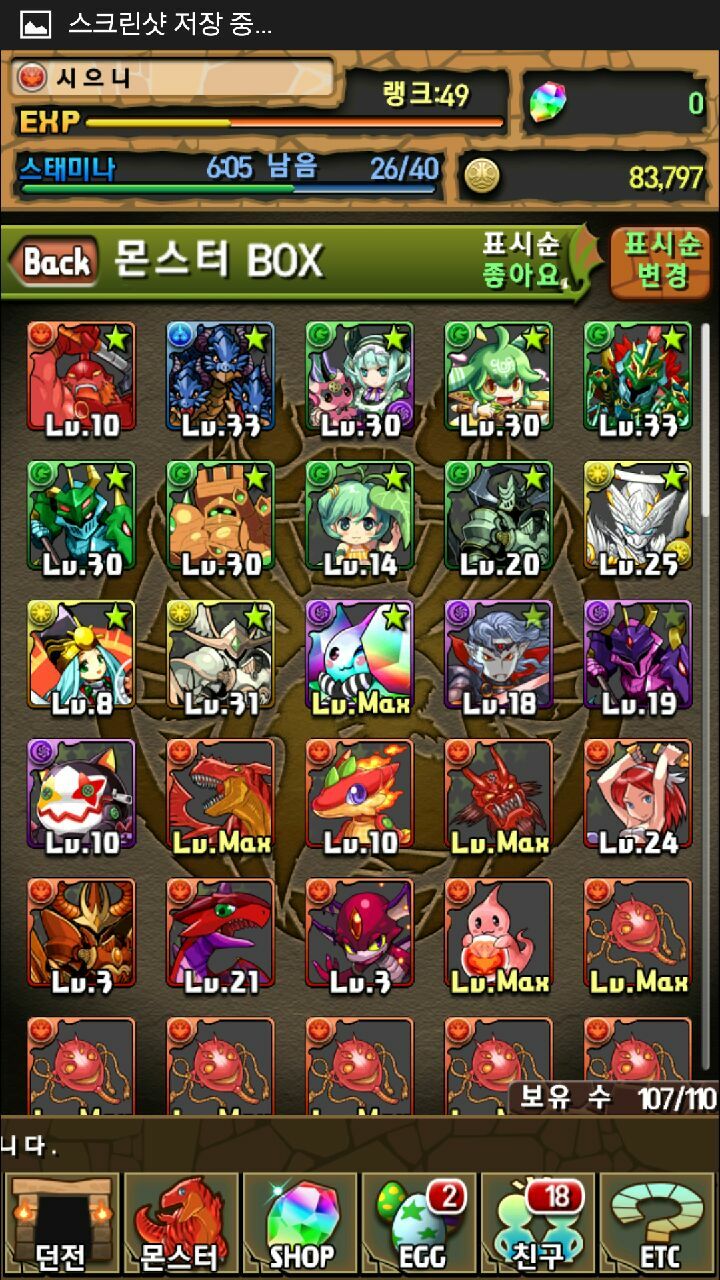
Task: Switch to the 몬스터 tab
Action: (180, 1224)
